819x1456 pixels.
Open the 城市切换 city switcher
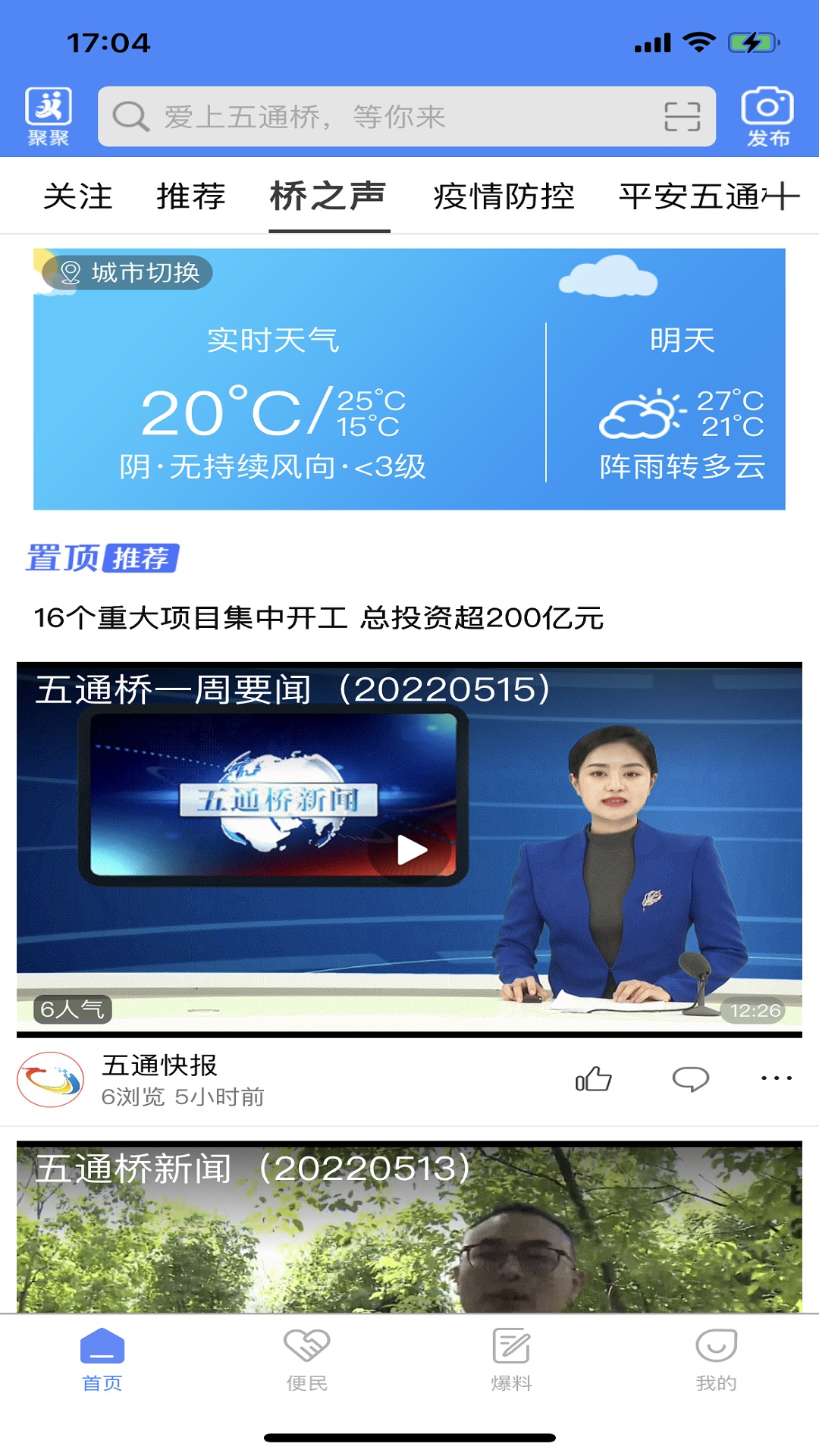[x=127, y=275]
